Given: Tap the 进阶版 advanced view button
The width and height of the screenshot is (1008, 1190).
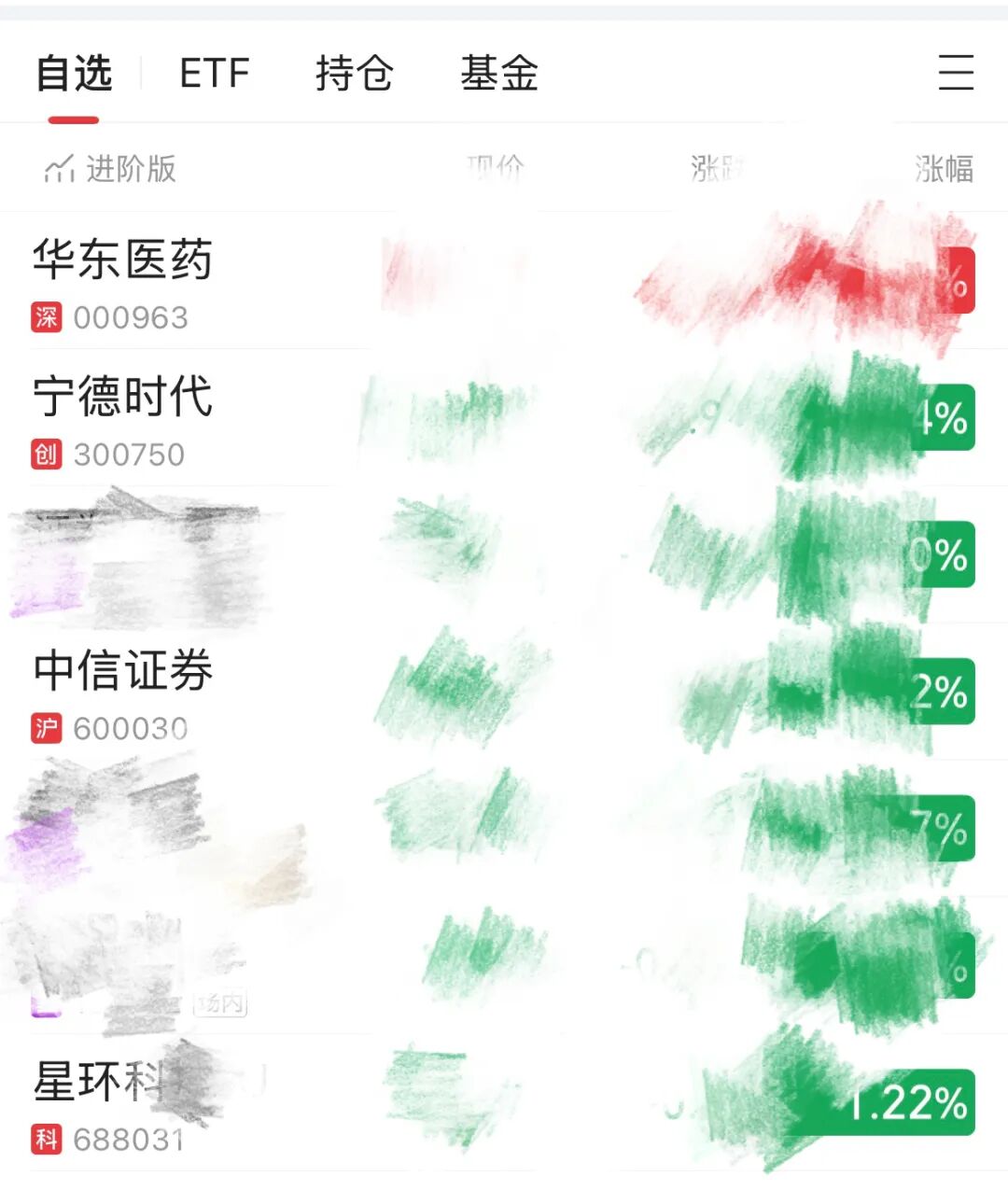Looking at the screenshot, I should point(111,169).
